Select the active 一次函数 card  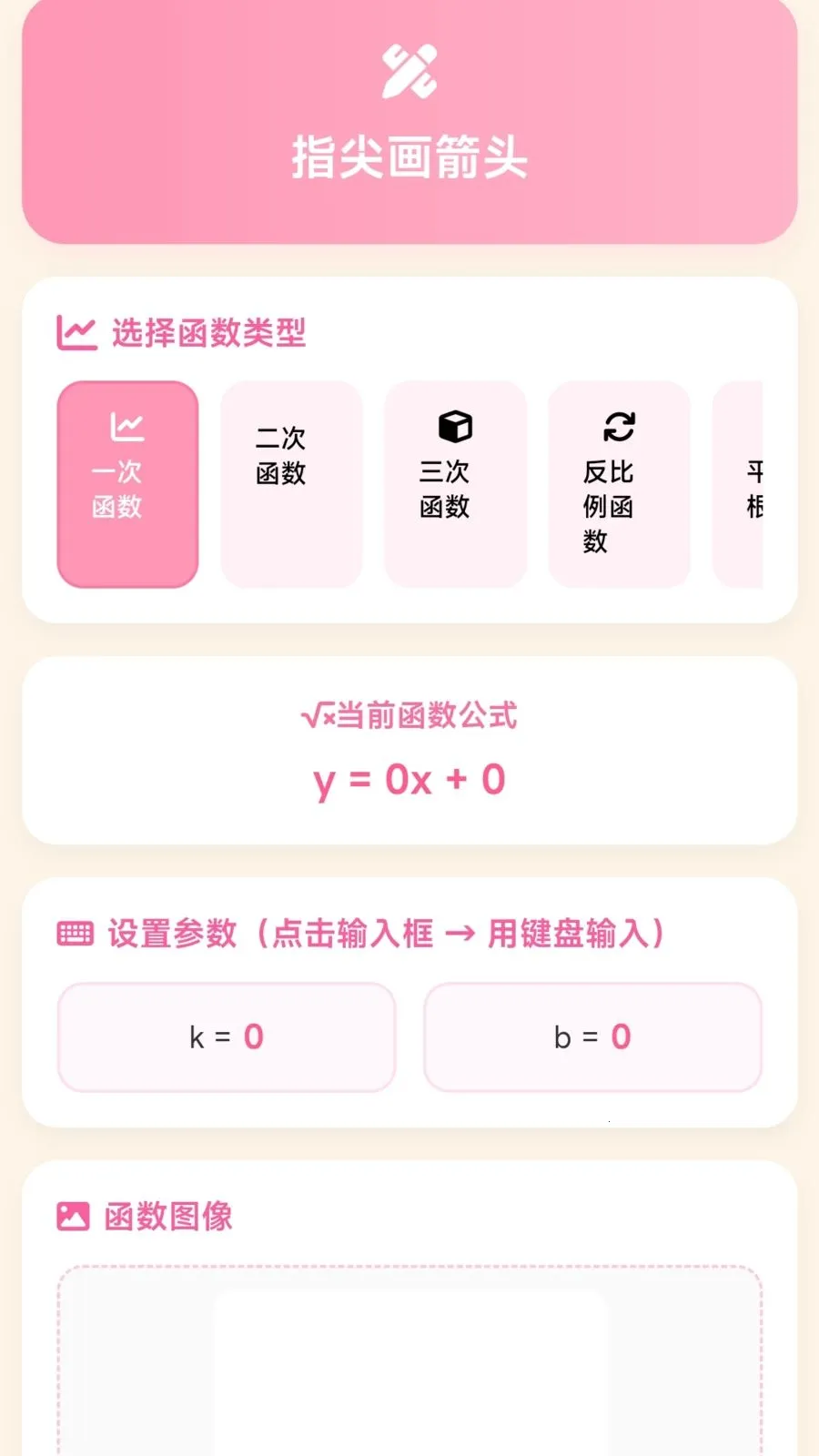127,485
